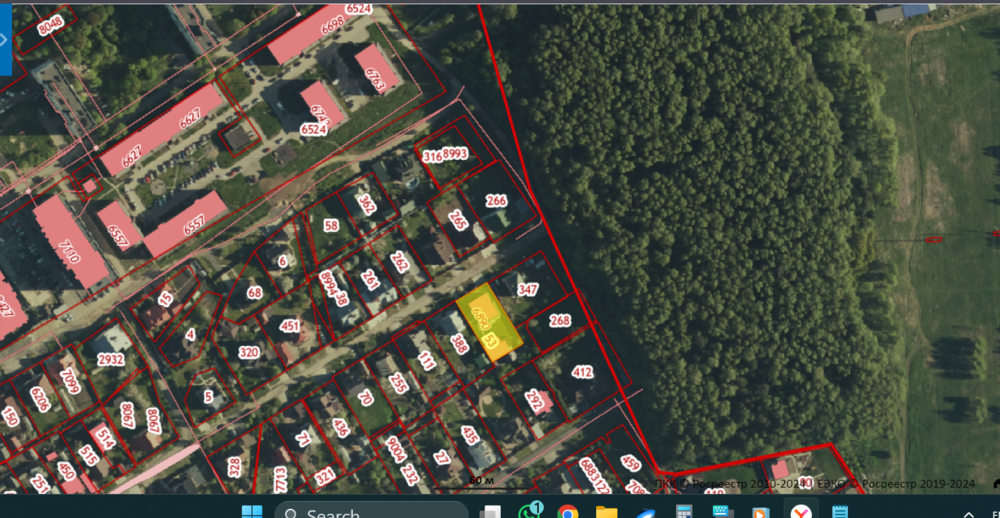Select parcel 268 on the map
The image size is (1000, 518).
pos(559,321)
